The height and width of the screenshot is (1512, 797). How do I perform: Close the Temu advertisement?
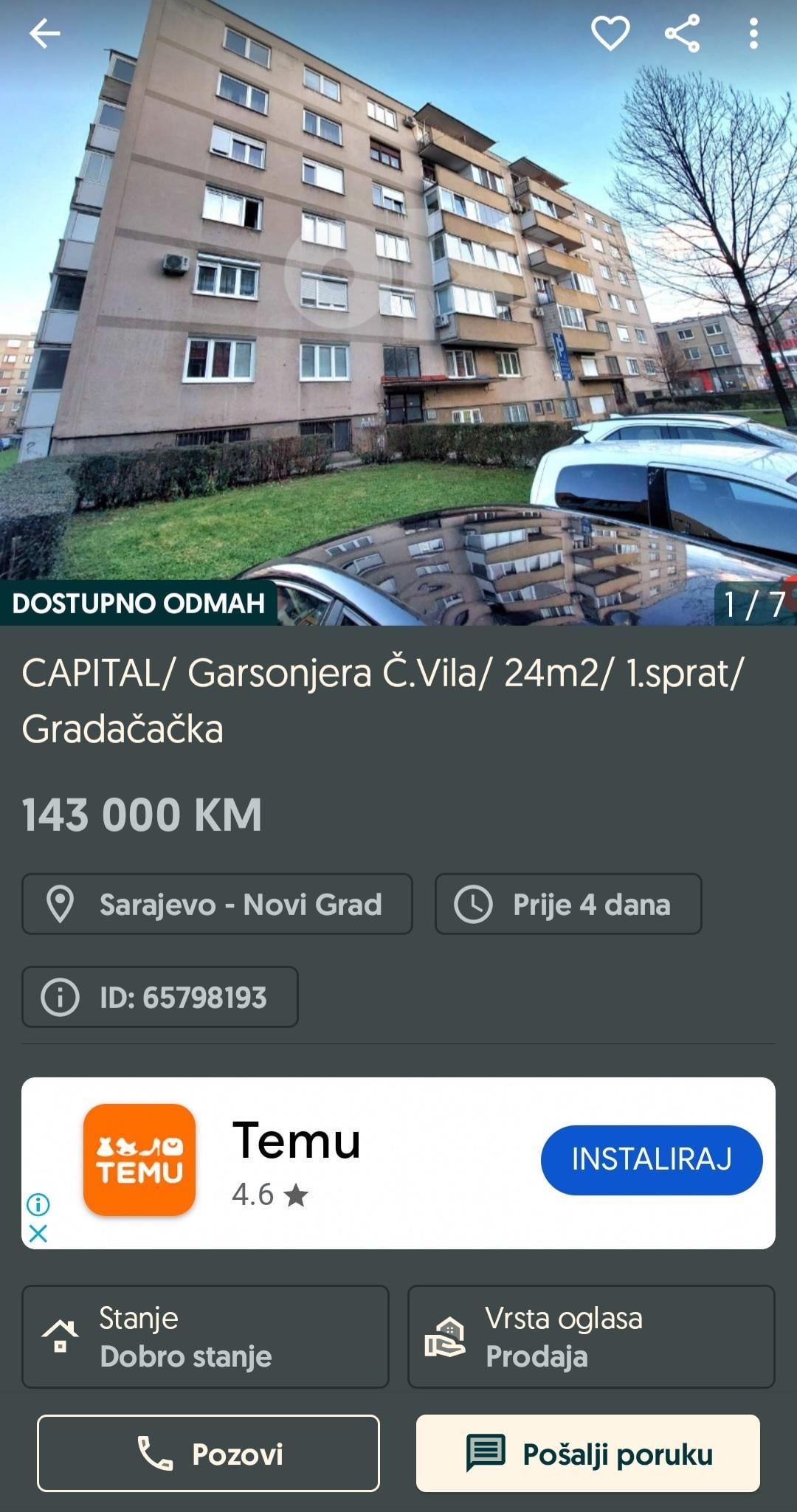pos(38,1233)
